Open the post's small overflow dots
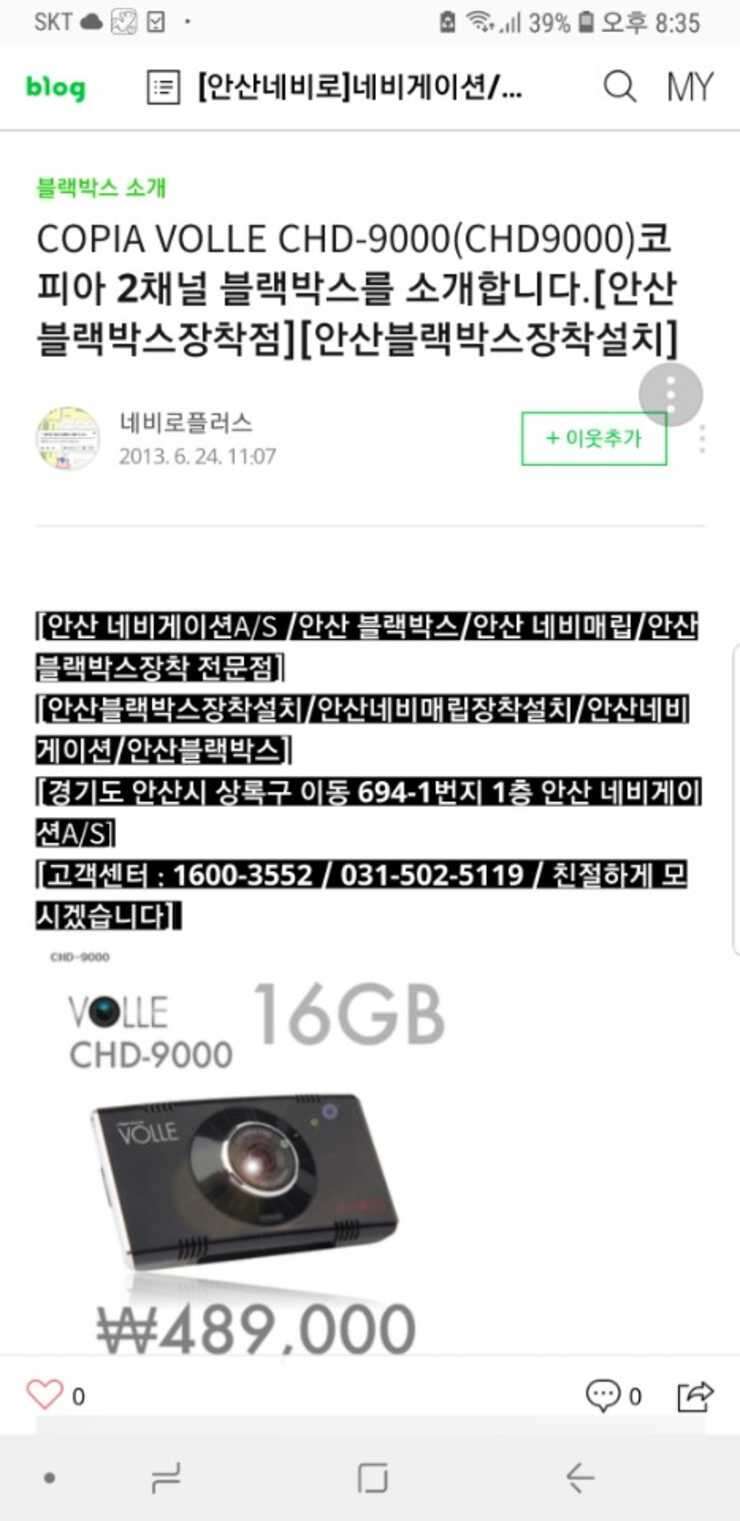Image resolution: width=740 pixels, height=1521 pixels. click(x=702, y=438)
